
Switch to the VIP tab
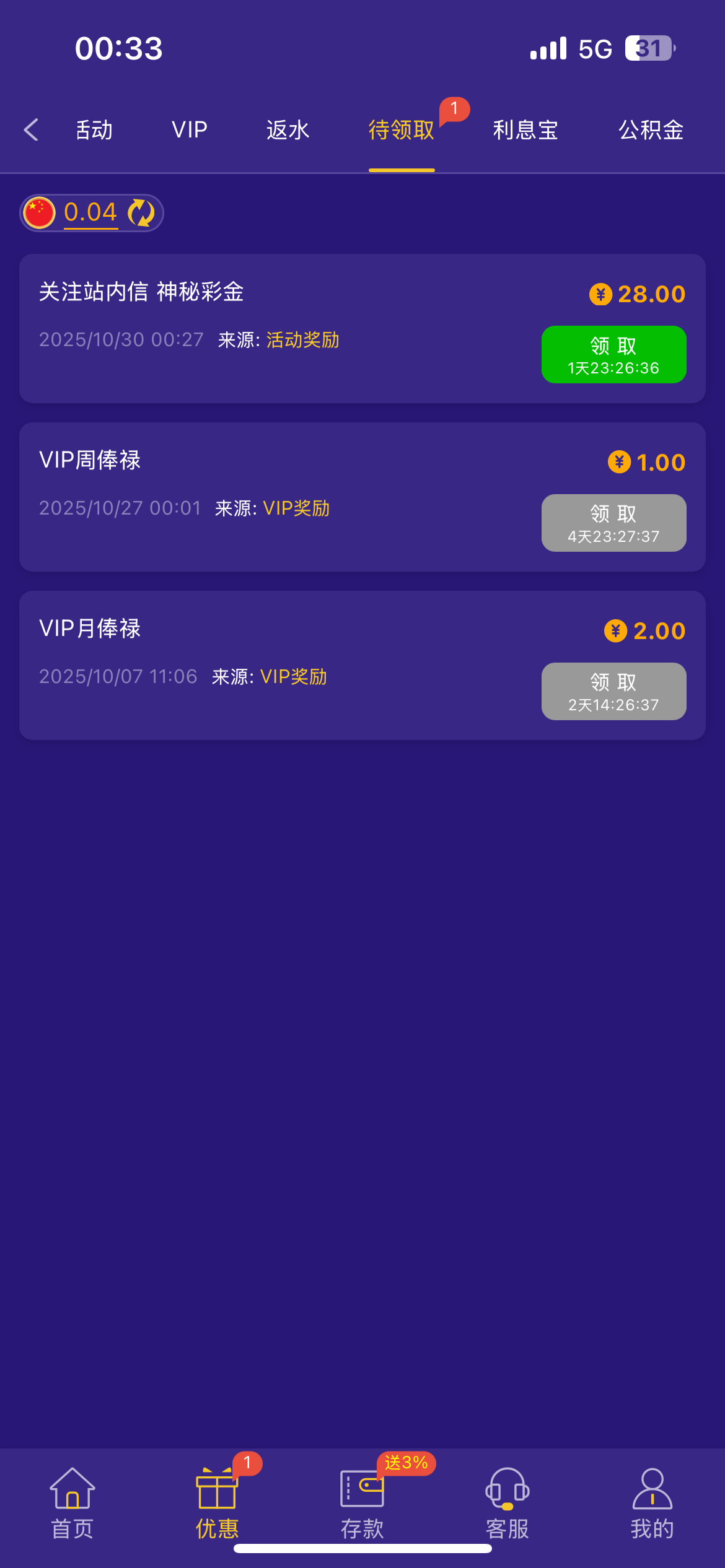tap(190, 130)
